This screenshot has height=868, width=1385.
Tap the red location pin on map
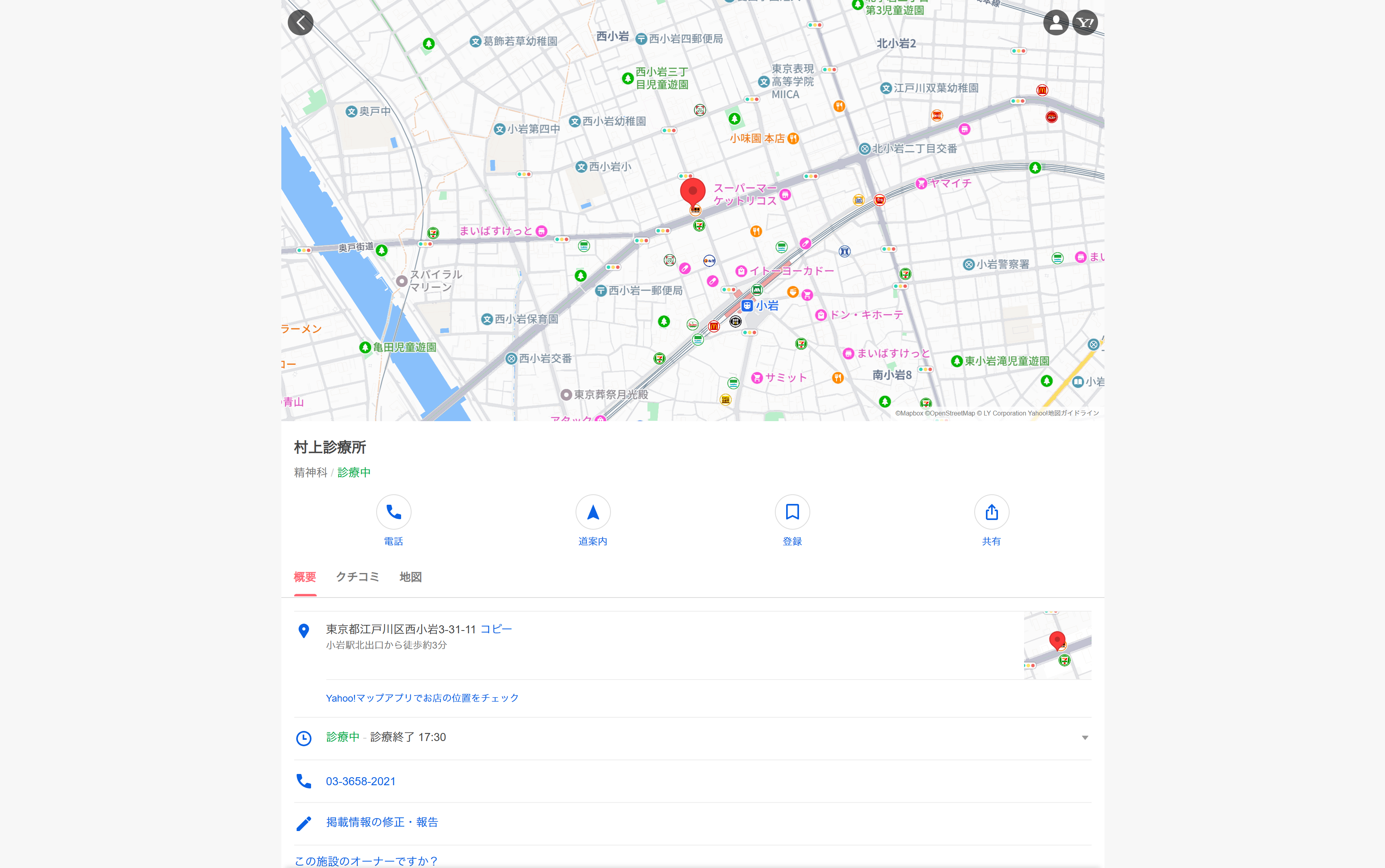pyautogui.click(x=692, y=192)
